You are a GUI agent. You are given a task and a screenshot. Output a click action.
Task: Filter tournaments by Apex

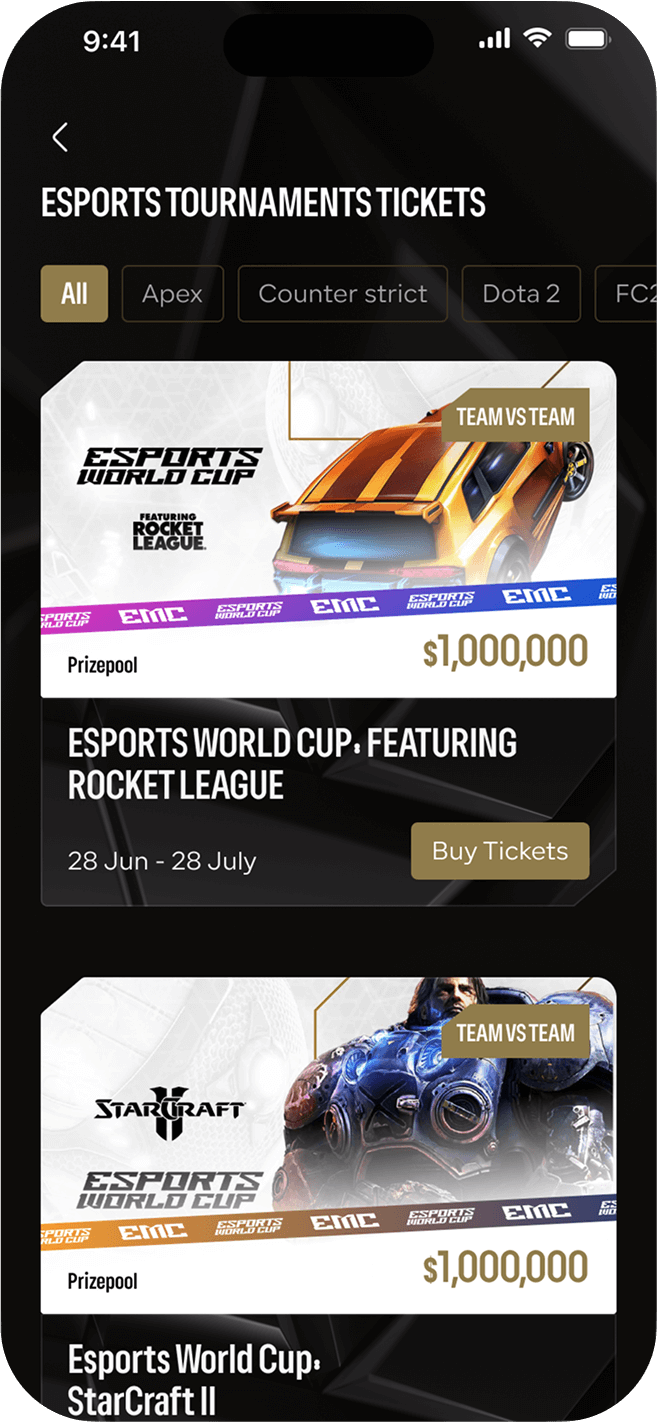(172, 294)
